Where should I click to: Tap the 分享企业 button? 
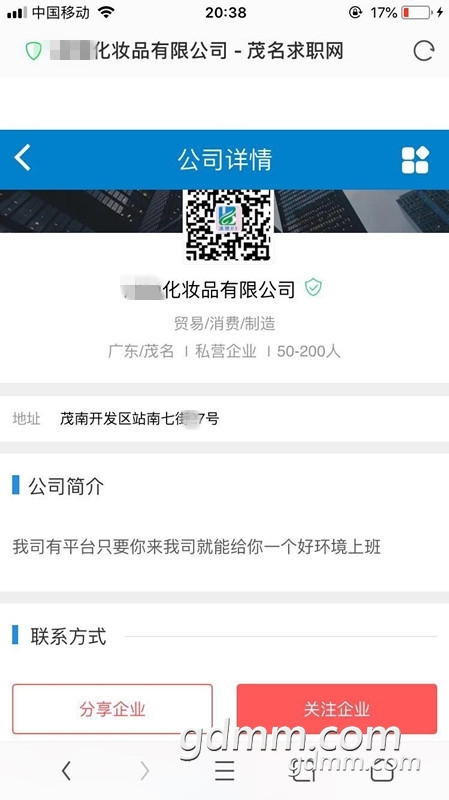coord(112,709)
